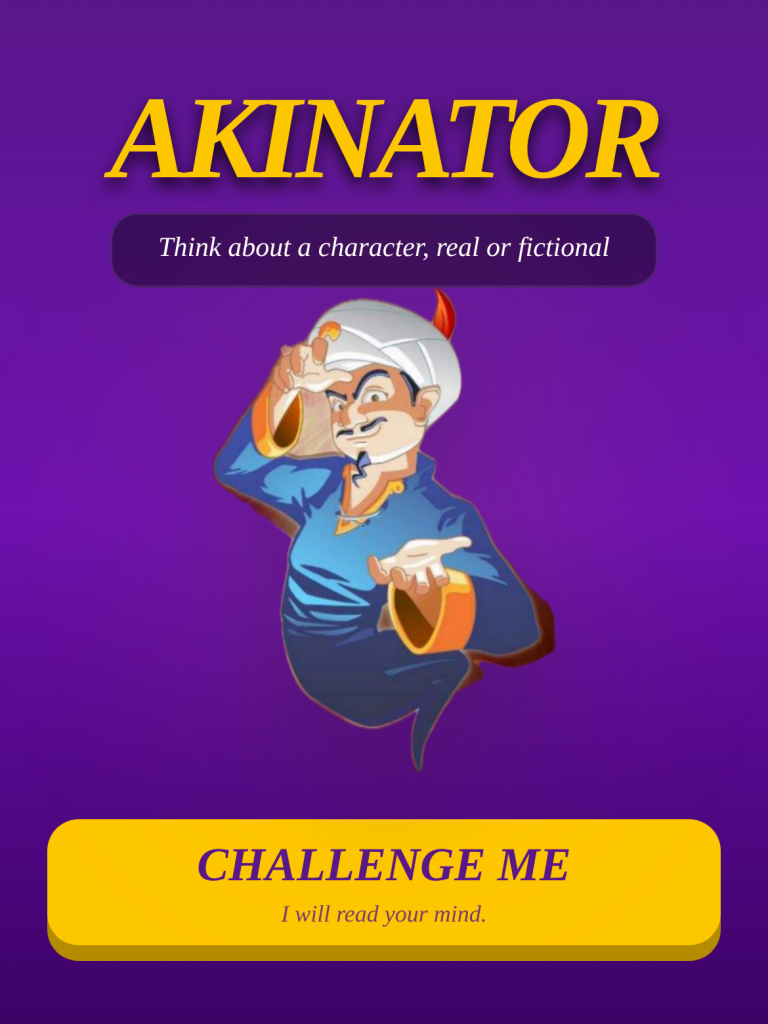Click the red feather on the turban
The width and height of the screenshot is (768, 1024).
click(x=445, y=310)
